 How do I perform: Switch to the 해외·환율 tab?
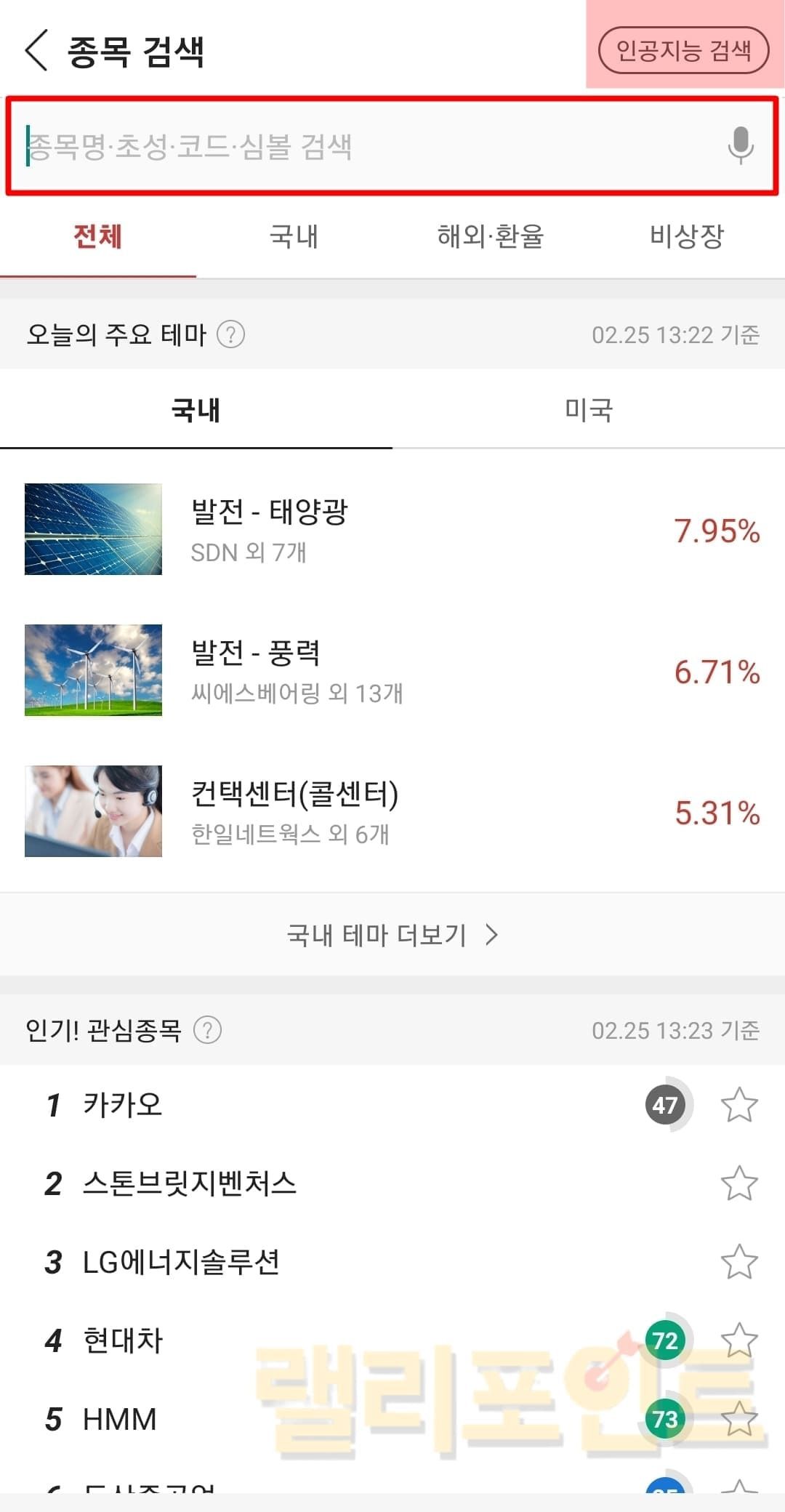tap(490, 237)
